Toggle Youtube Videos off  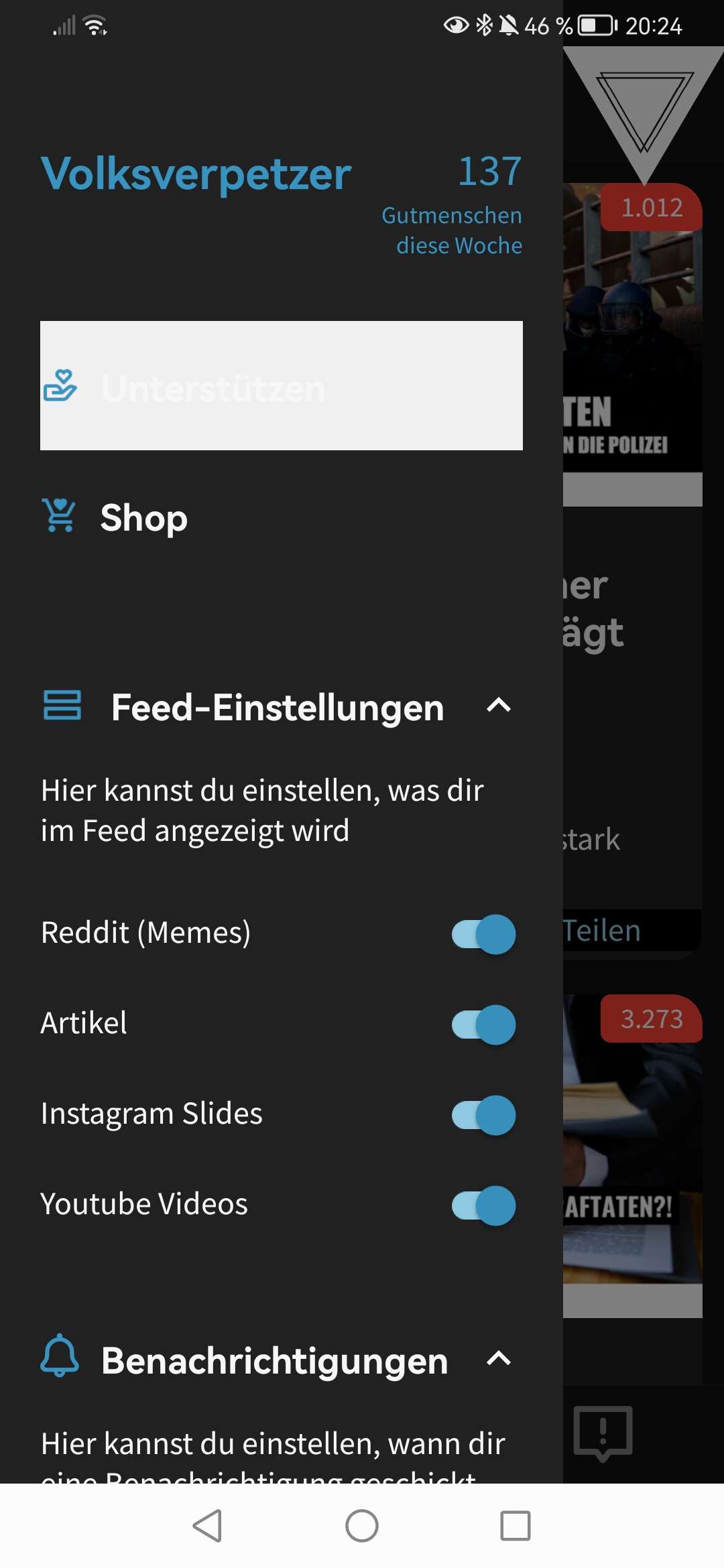click(x=483, y=1205)
